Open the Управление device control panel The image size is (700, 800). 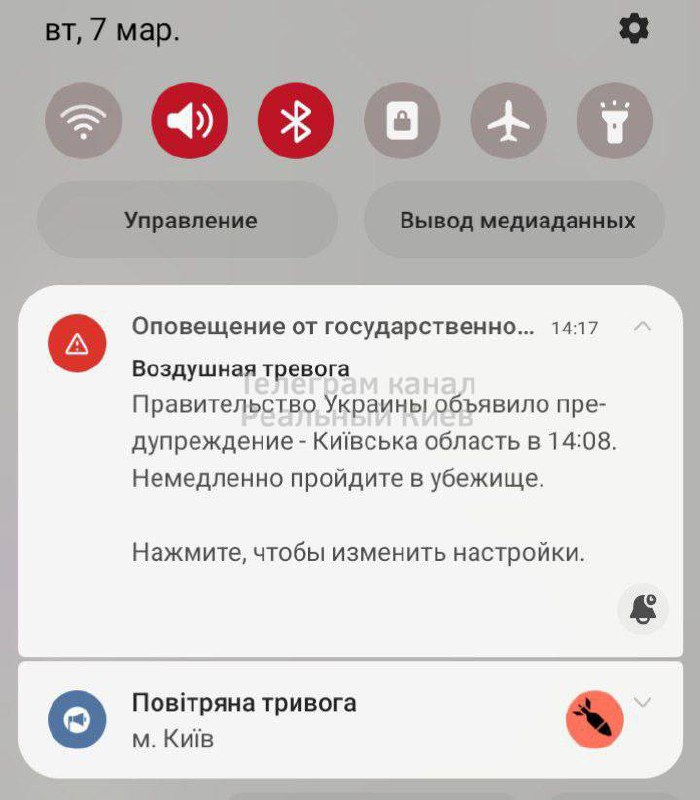click(190, 220)
